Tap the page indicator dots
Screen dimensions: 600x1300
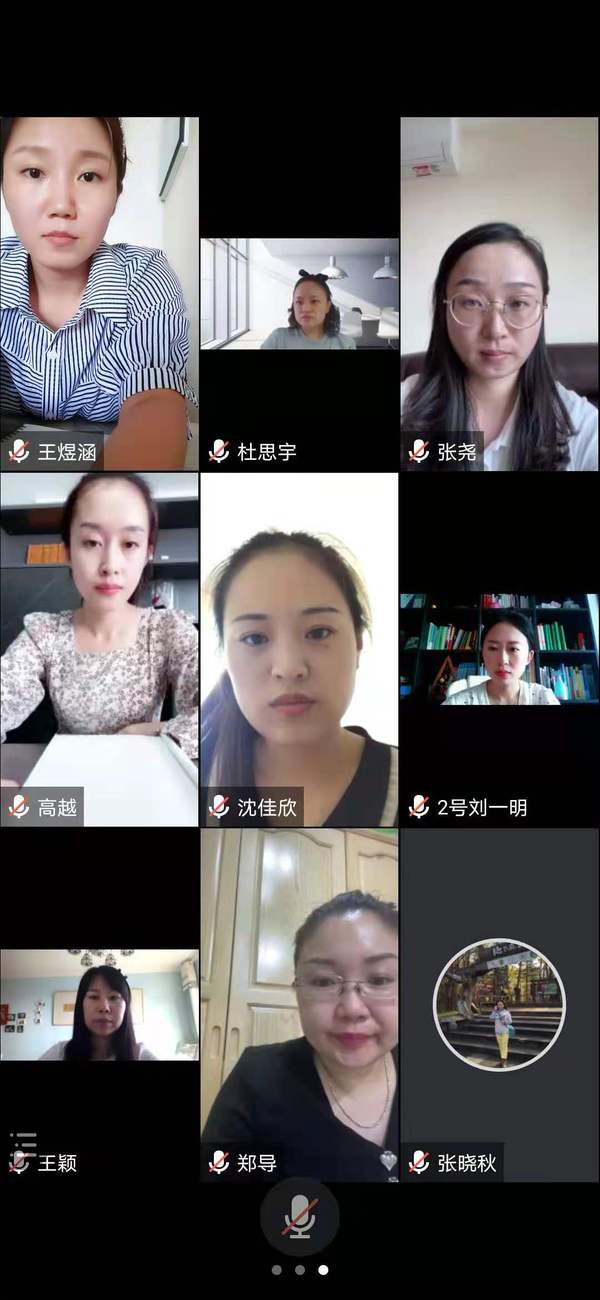(299, 1270)
